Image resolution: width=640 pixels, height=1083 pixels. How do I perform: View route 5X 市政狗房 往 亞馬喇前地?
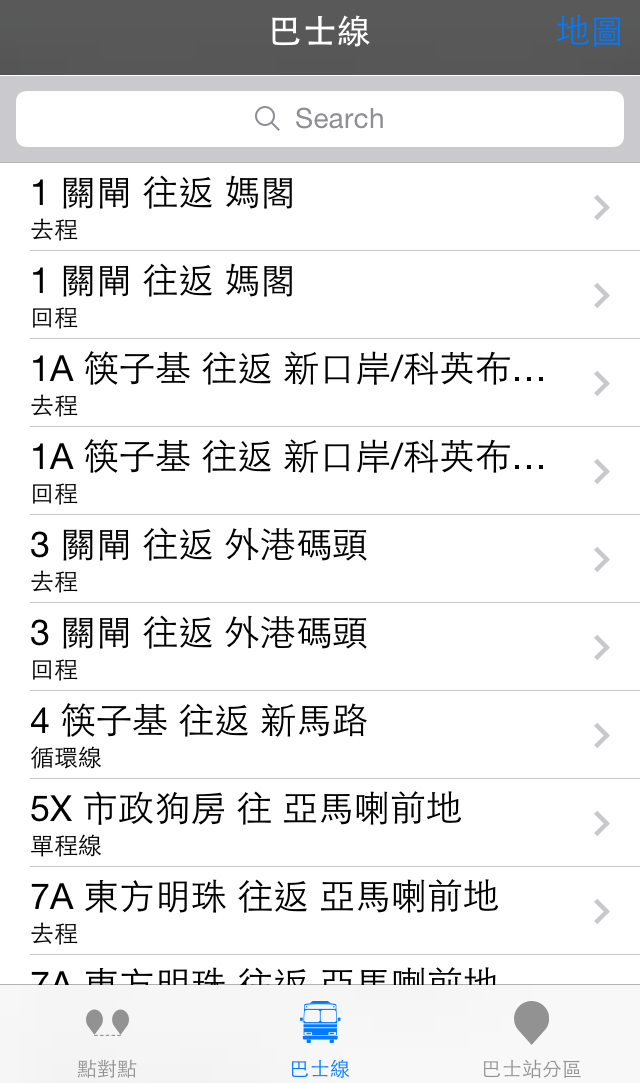pos(320,823)
